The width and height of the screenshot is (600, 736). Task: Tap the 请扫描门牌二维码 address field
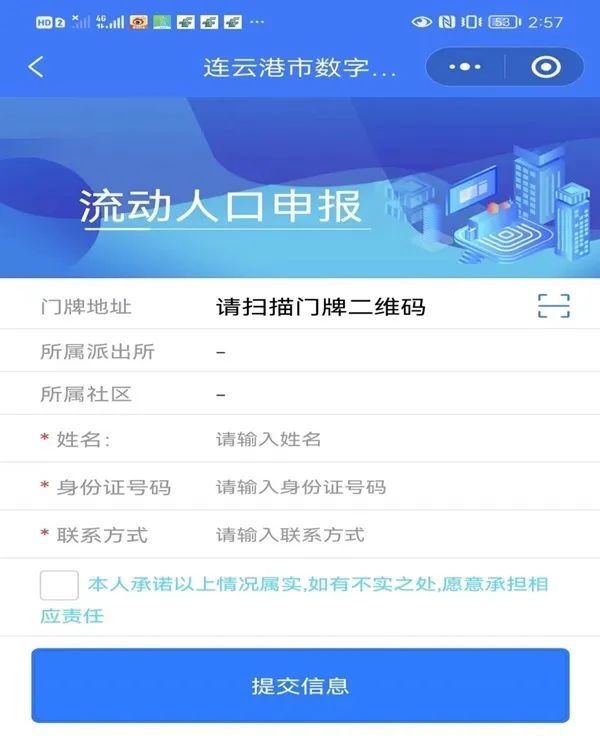coord(320,307)
